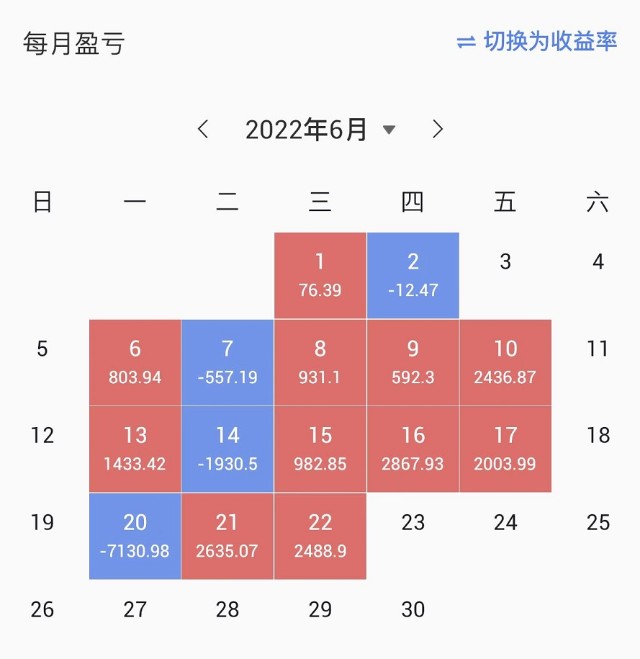Select June 7 showing -557.19

pos(227,362)
